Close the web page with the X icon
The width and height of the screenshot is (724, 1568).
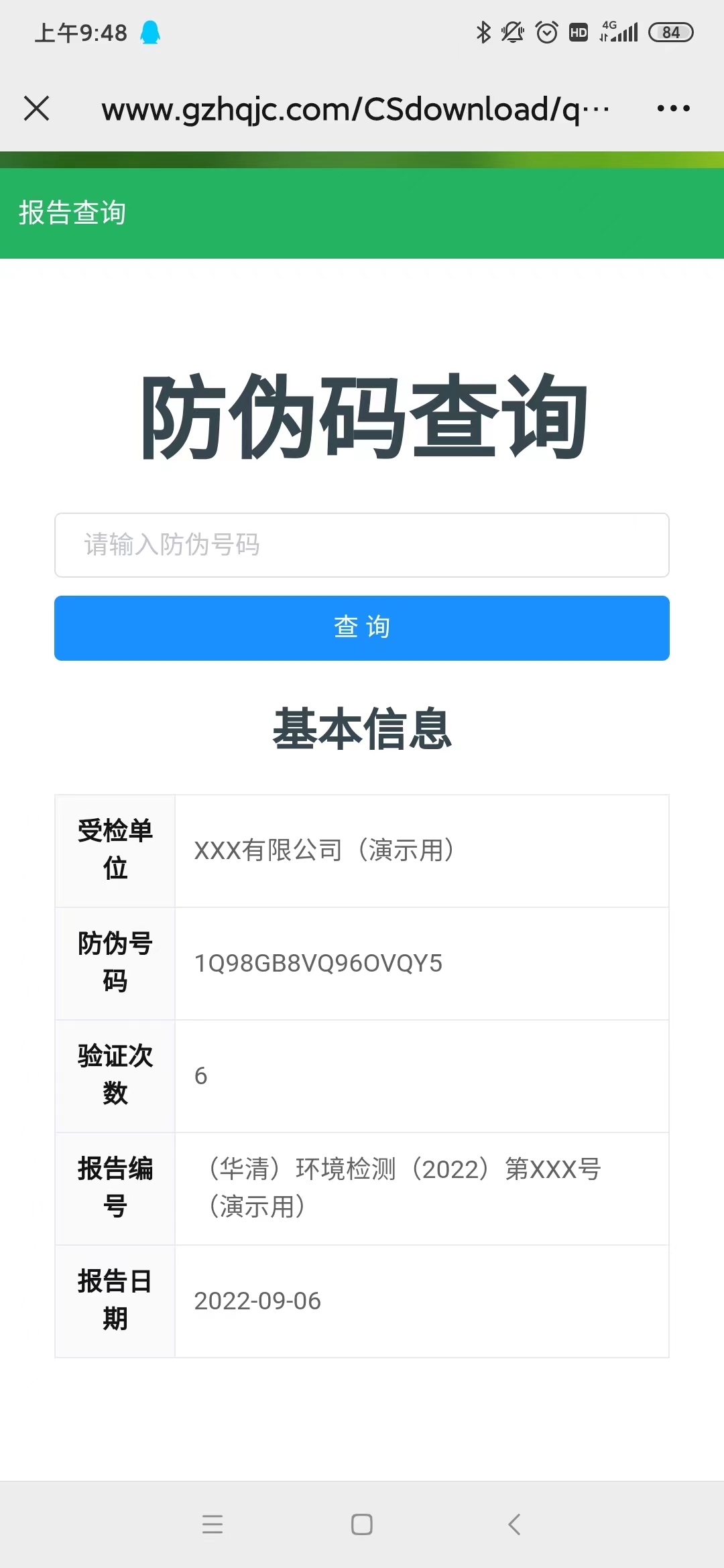click(x=37, y=108)
